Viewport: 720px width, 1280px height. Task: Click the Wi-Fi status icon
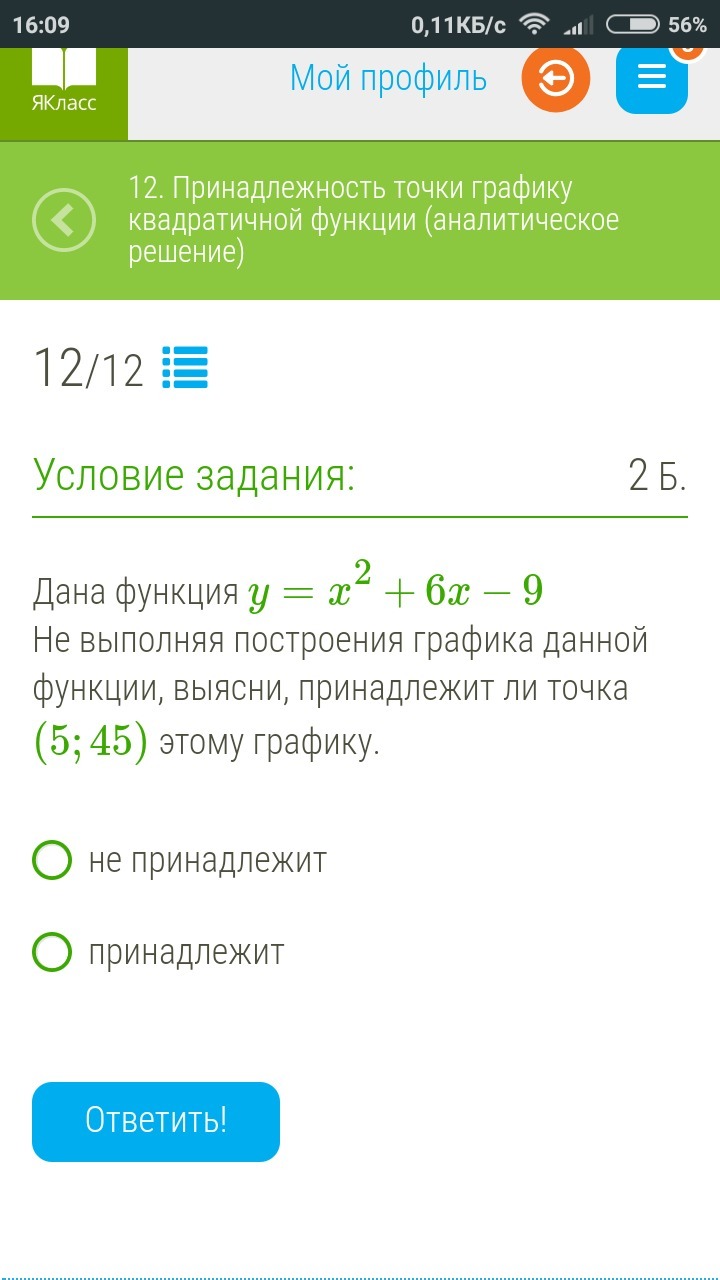pos(533,22)
